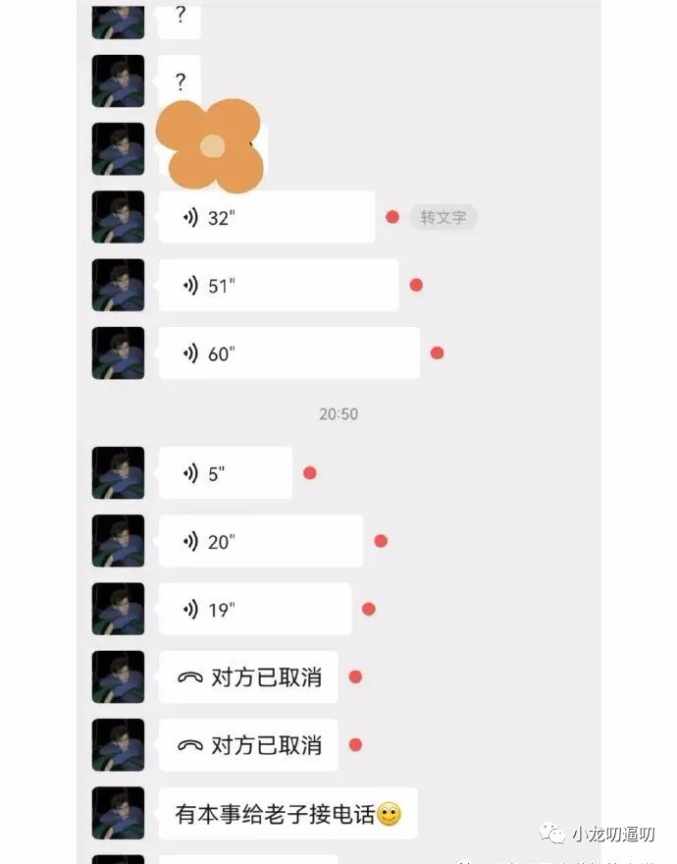The image size is (677, 864).
Task: Play the 19-second voice message
Action: tap(254, 610)
